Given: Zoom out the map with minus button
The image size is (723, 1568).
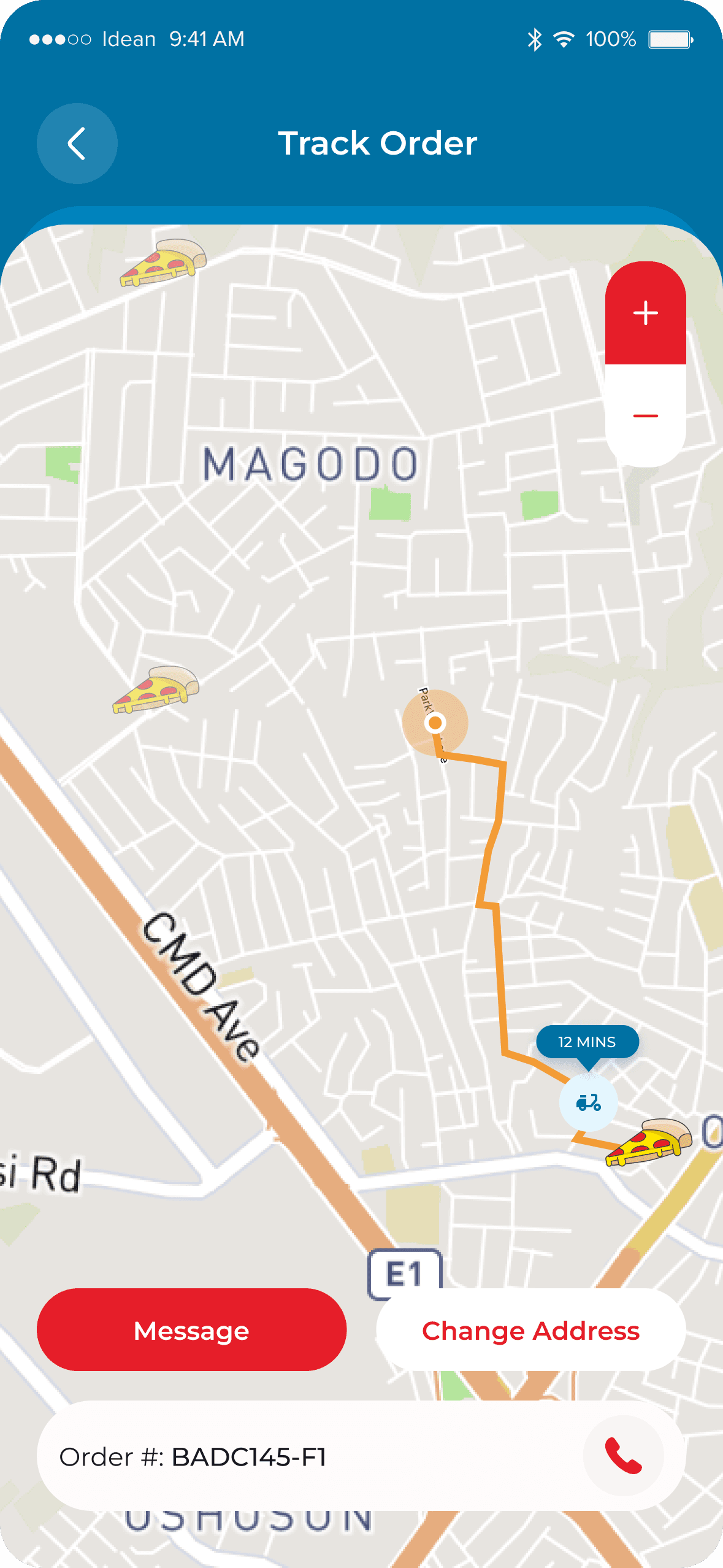Looking at the screenshot, I should [645, 416].
